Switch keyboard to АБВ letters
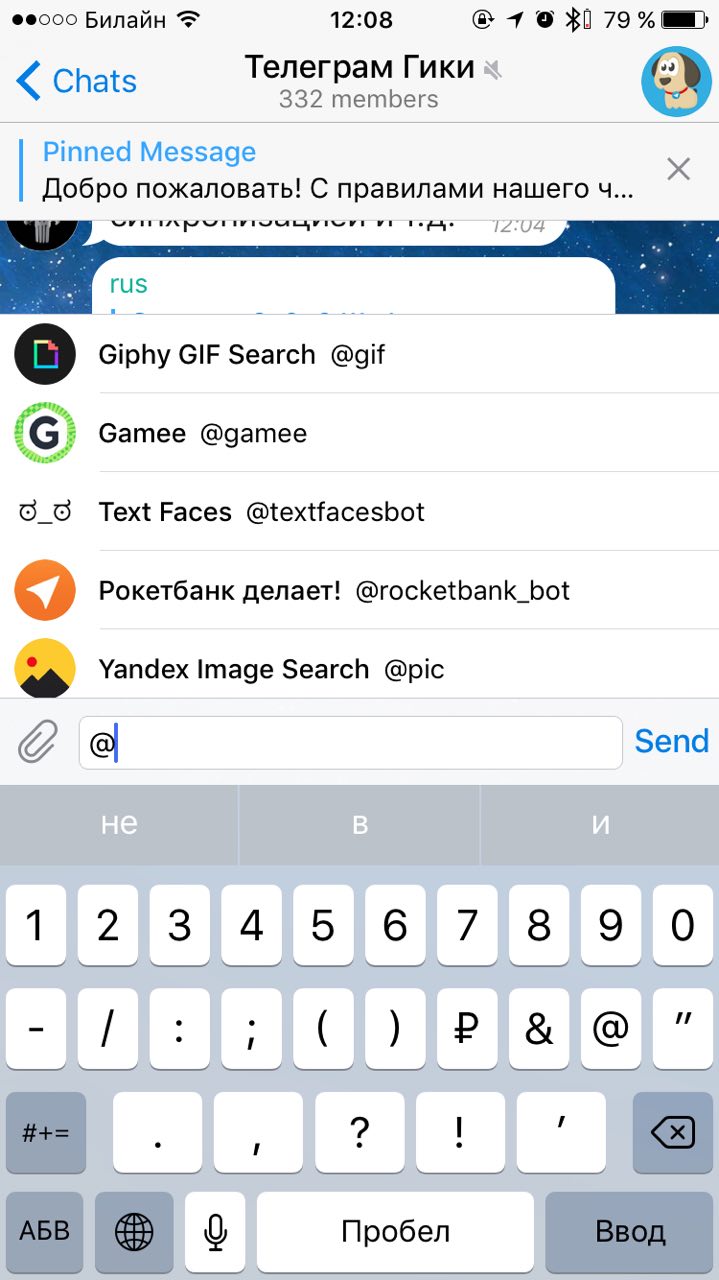 coord(45,1230)
